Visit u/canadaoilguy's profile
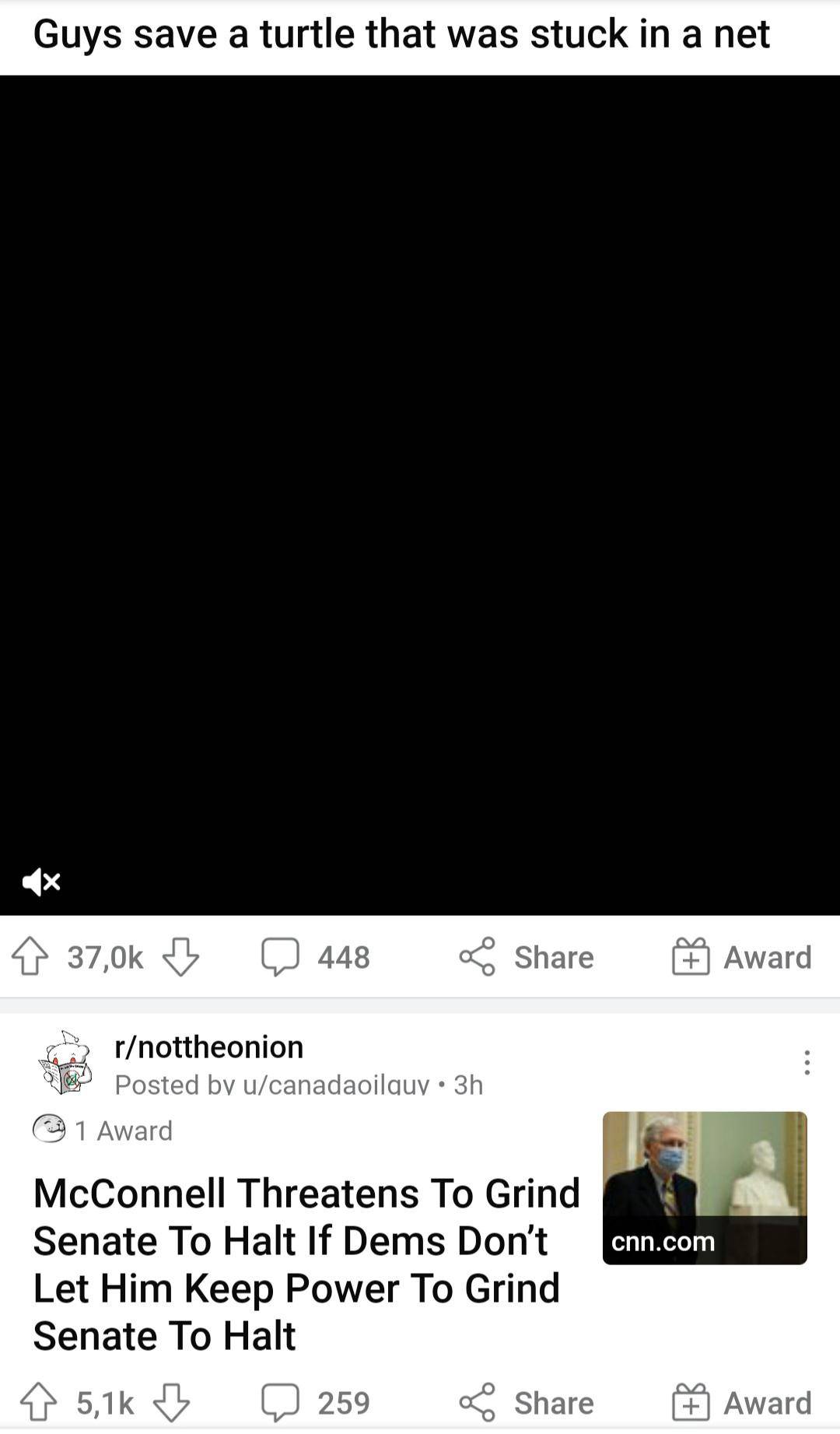The height and width of the screenshot is (1434, 840). point(336,1084)
